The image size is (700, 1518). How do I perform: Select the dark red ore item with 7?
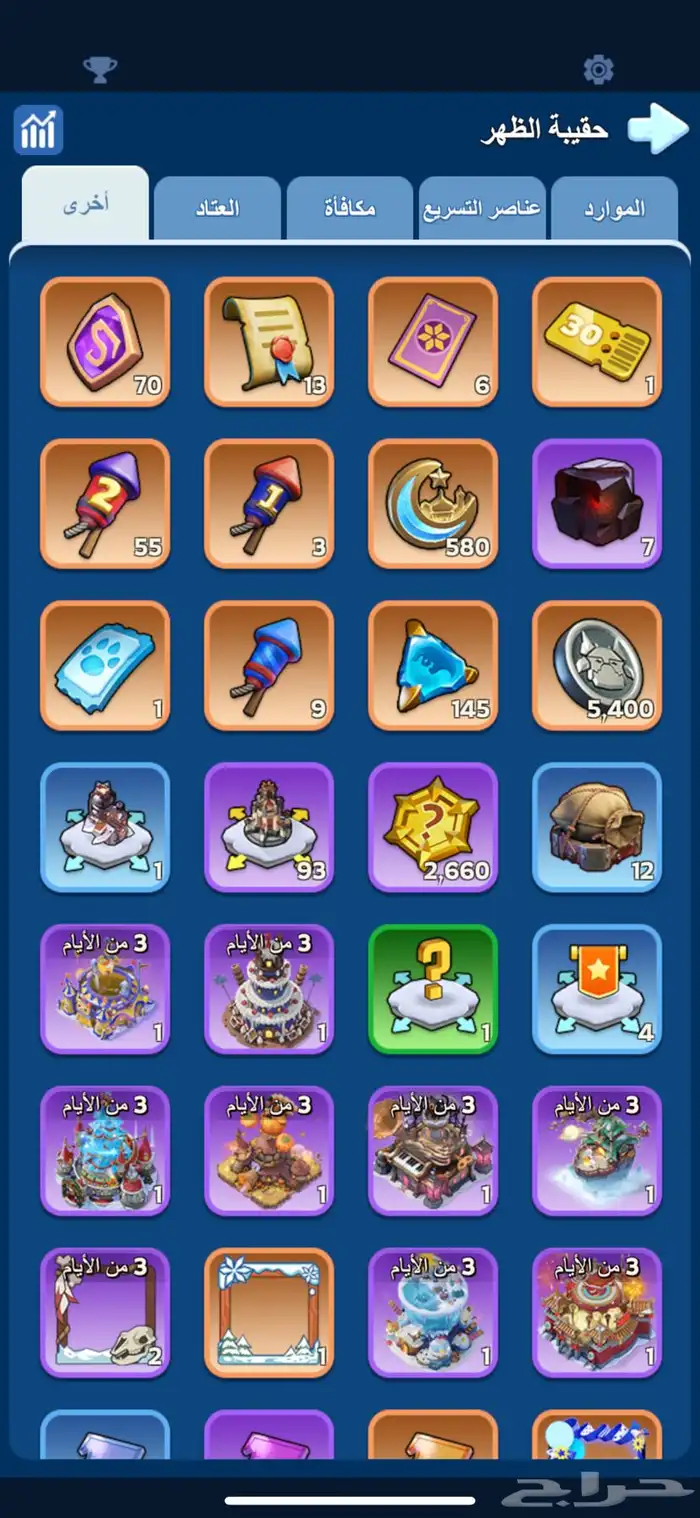click(x=597, y=504)
